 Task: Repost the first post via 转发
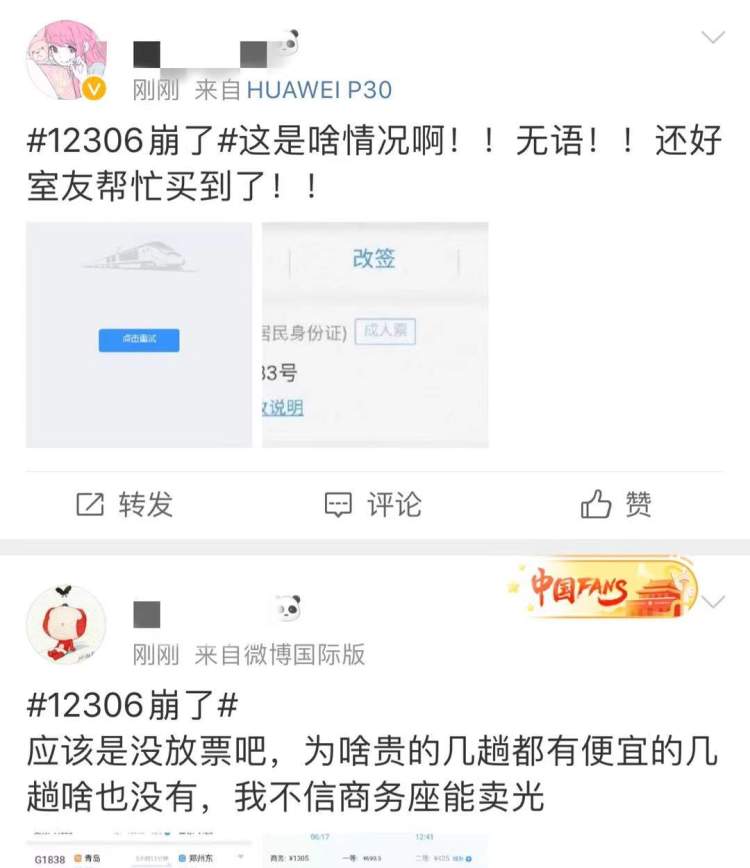click(125, 505)
